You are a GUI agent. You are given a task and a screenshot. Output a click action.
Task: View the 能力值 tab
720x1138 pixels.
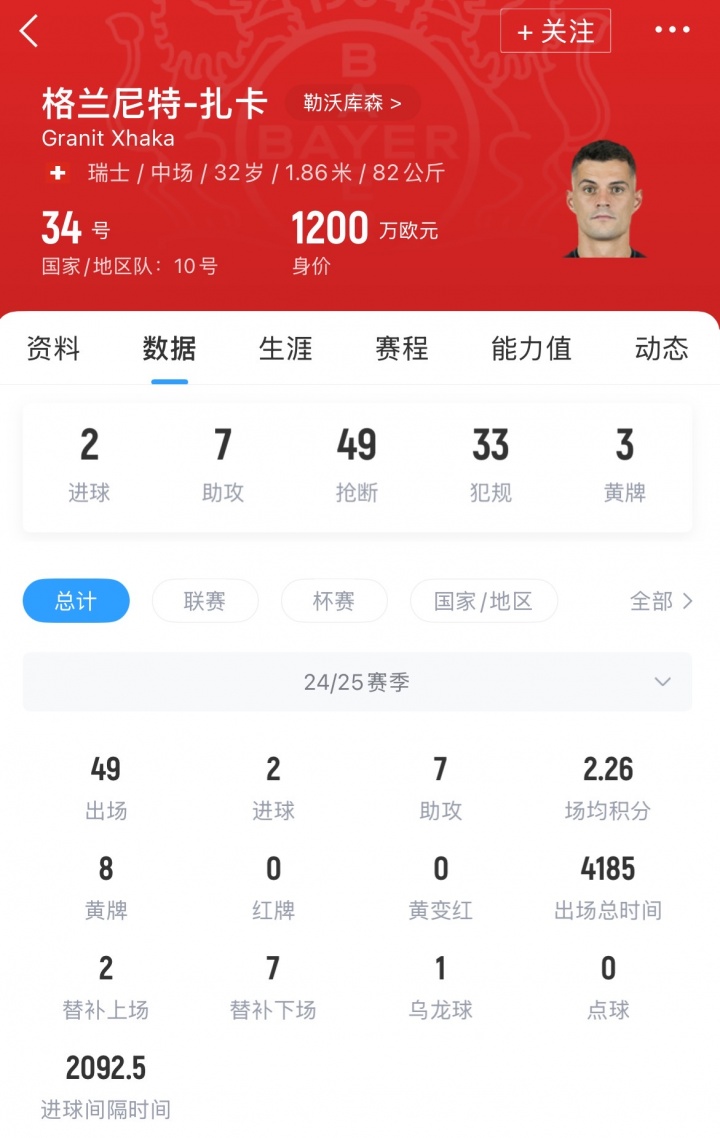(x=531, y=348)
